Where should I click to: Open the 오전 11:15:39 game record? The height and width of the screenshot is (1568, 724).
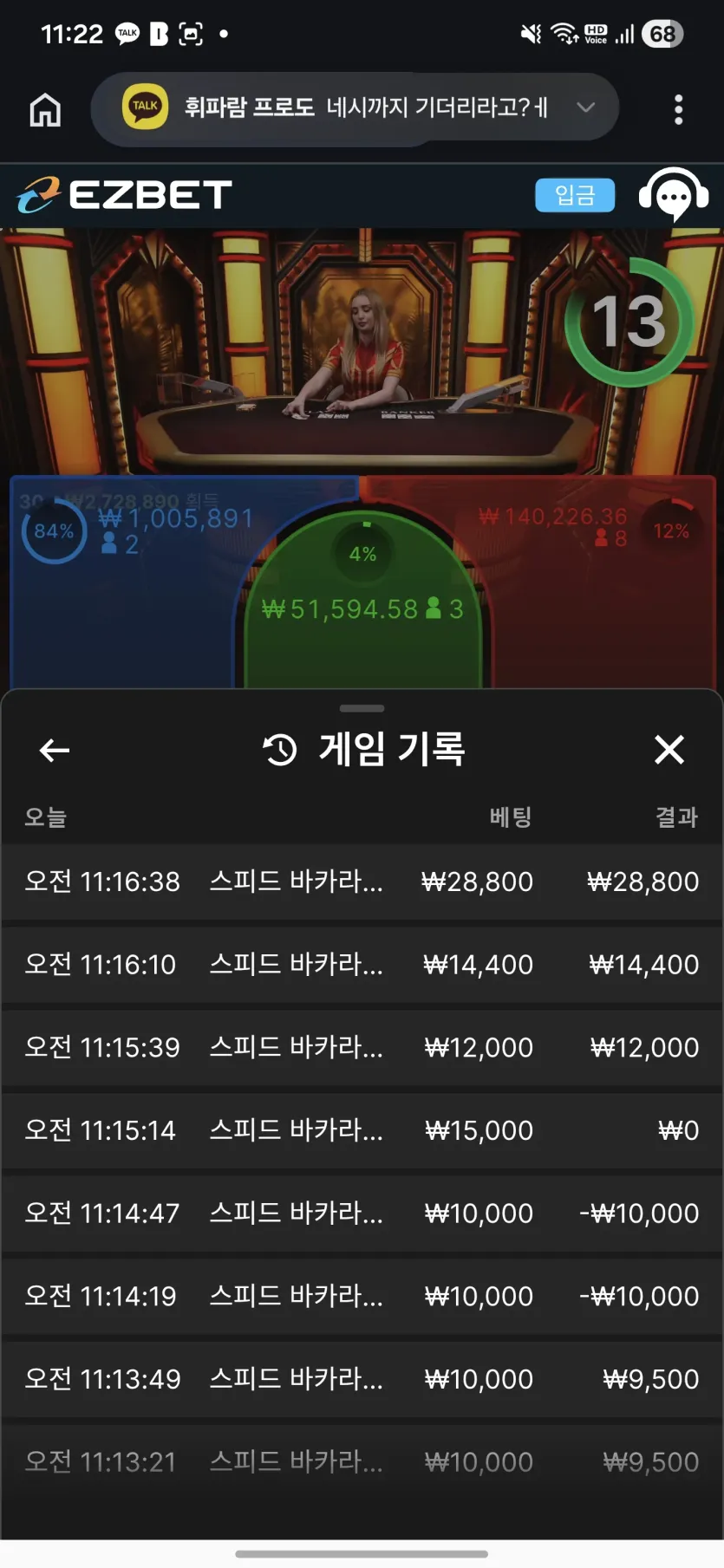click(362, 1047)
